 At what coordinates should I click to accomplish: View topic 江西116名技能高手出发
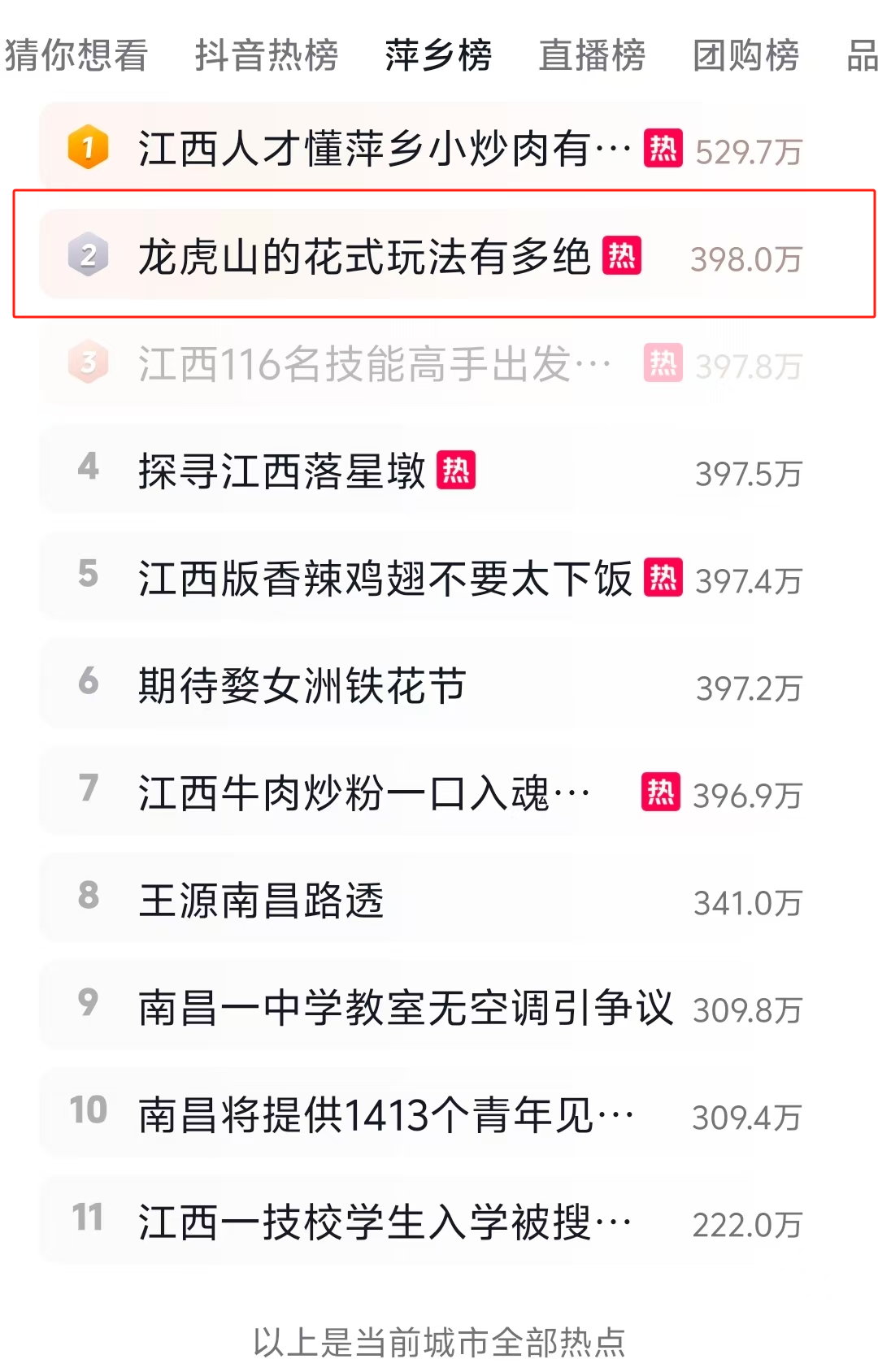[374, 364]
